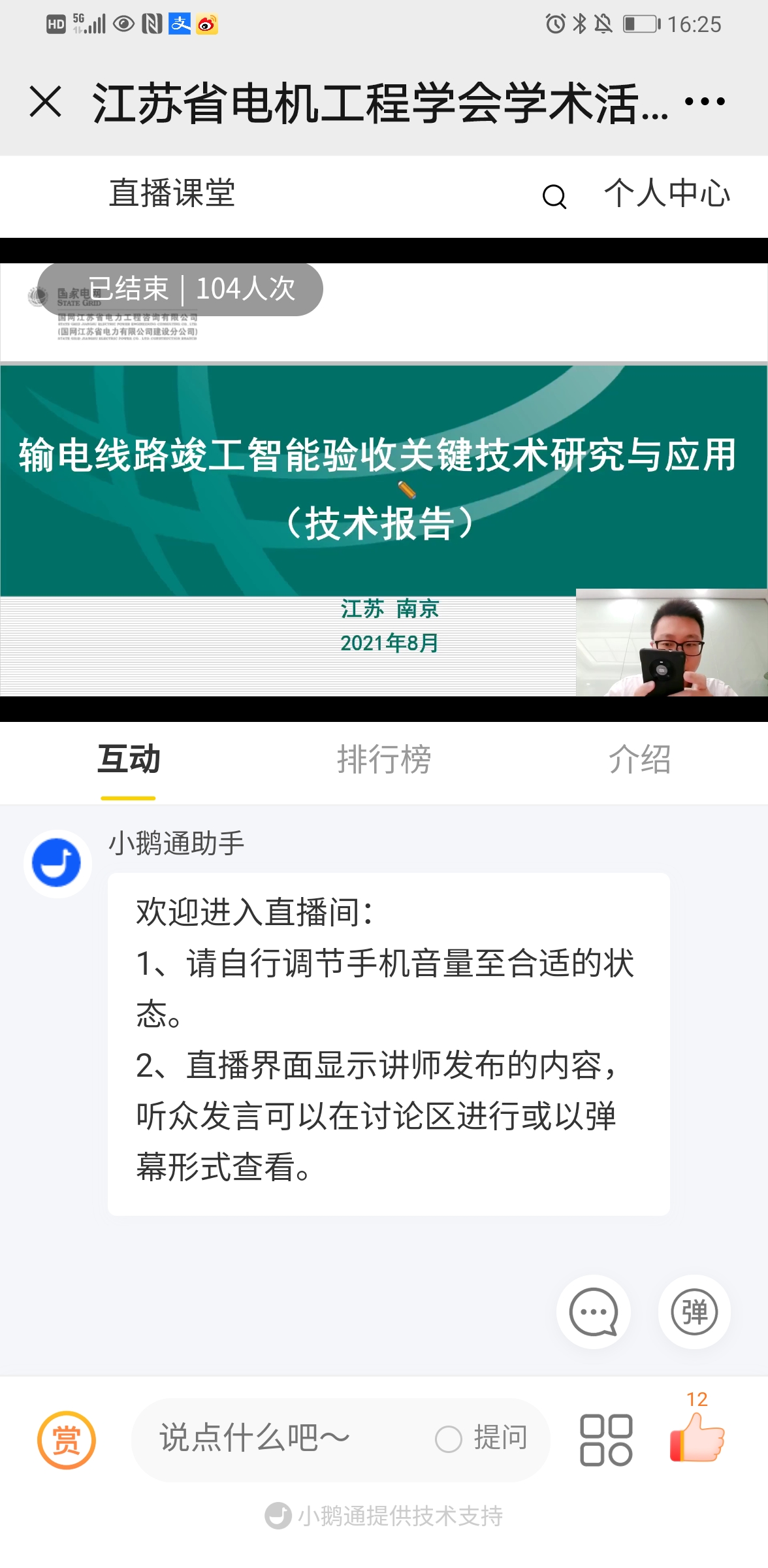Open the four-square more menu icon
Viewport: 768px width, 1568px height.
tap(606, 1440)
